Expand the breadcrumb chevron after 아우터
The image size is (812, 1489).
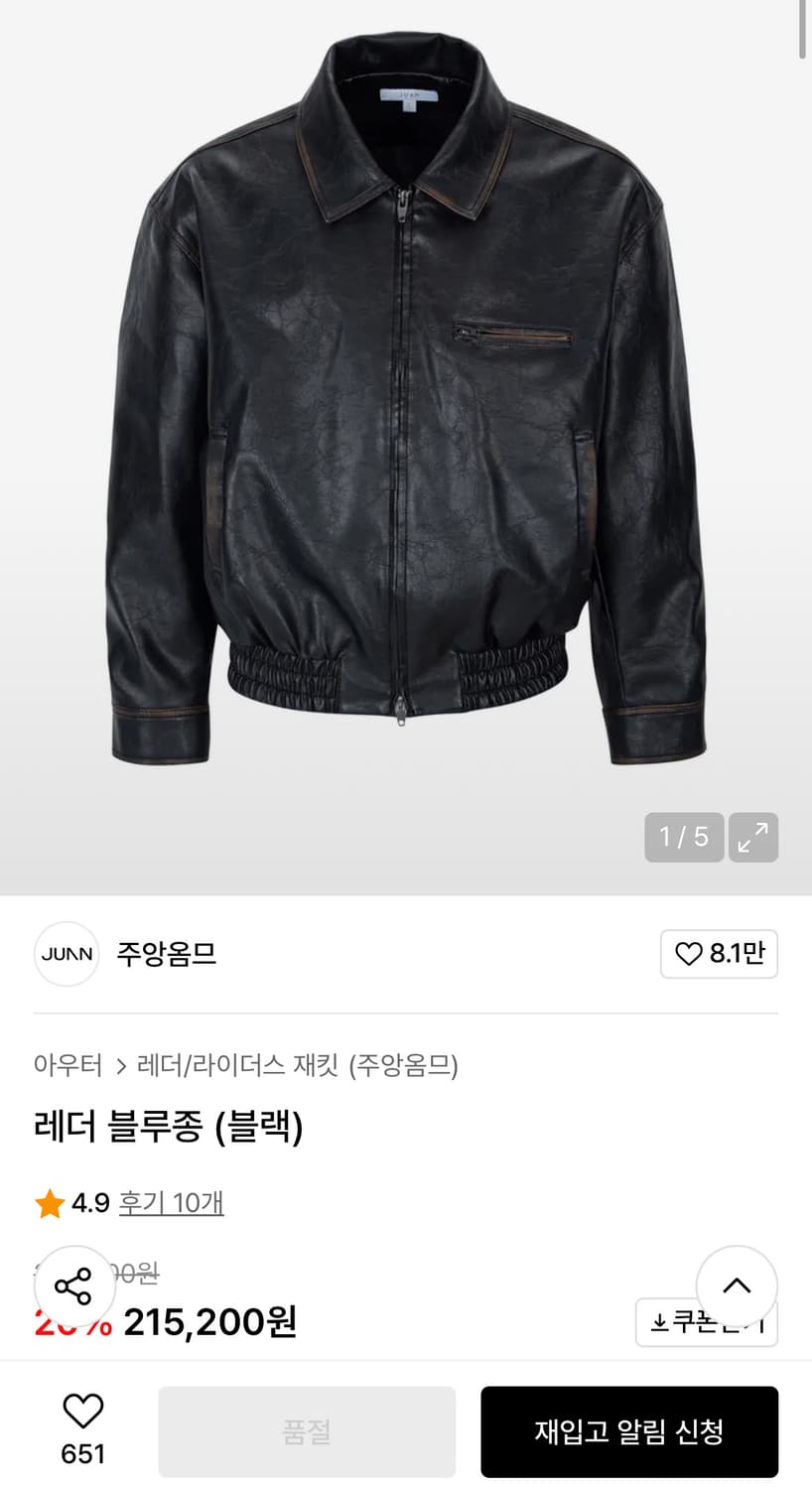click(x=121, y=1066)
